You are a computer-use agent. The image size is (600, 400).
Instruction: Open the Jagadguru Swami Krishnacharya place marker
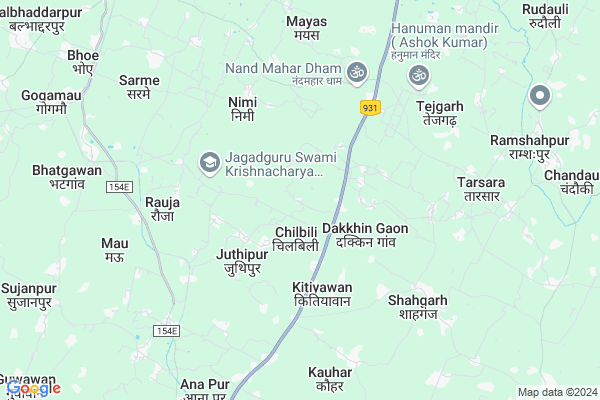[x=209, y=161]
